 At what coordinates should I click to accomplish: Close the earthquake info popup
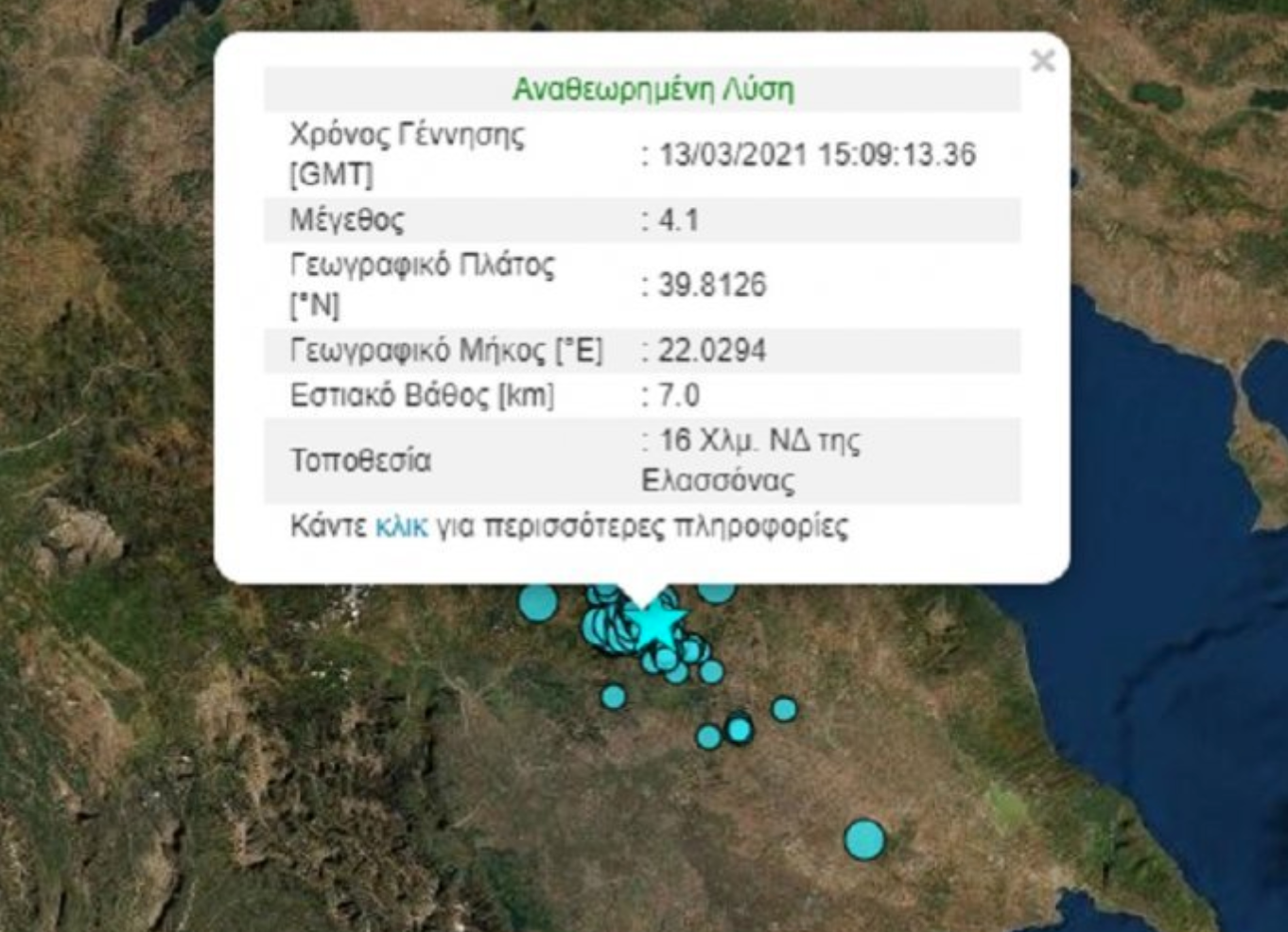pyautogui.click(x=1042, y=61)
